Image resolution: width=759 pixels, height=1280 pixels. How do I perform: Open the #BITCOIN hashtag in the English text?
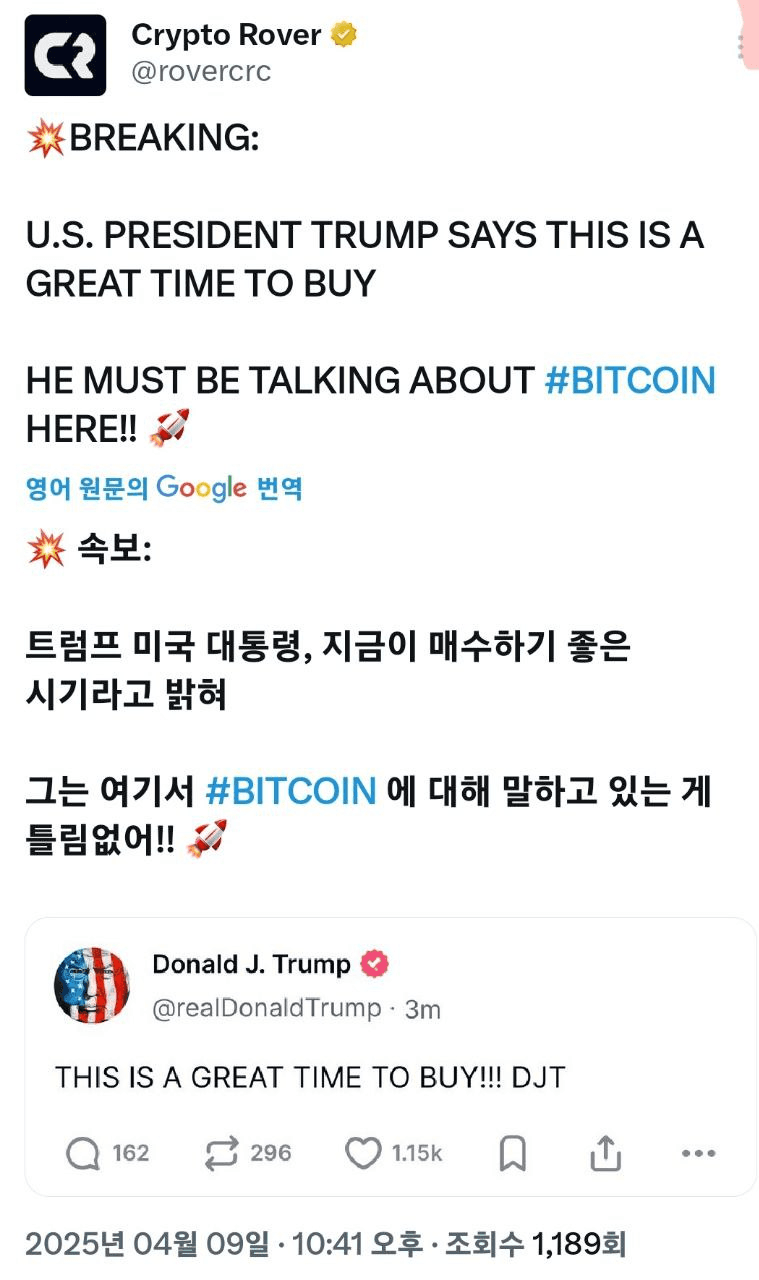coord(630,381)
